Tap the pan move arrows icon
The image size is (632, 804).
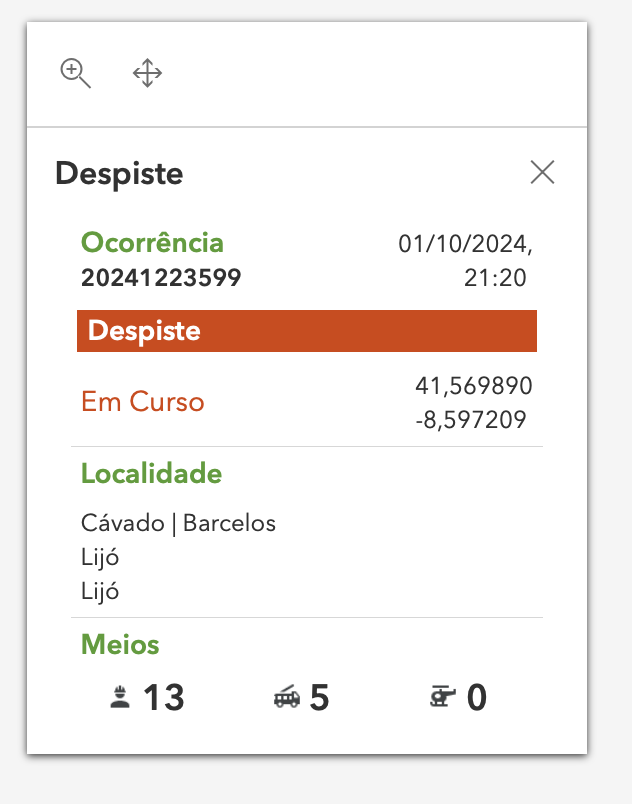(x=147, y=73)
